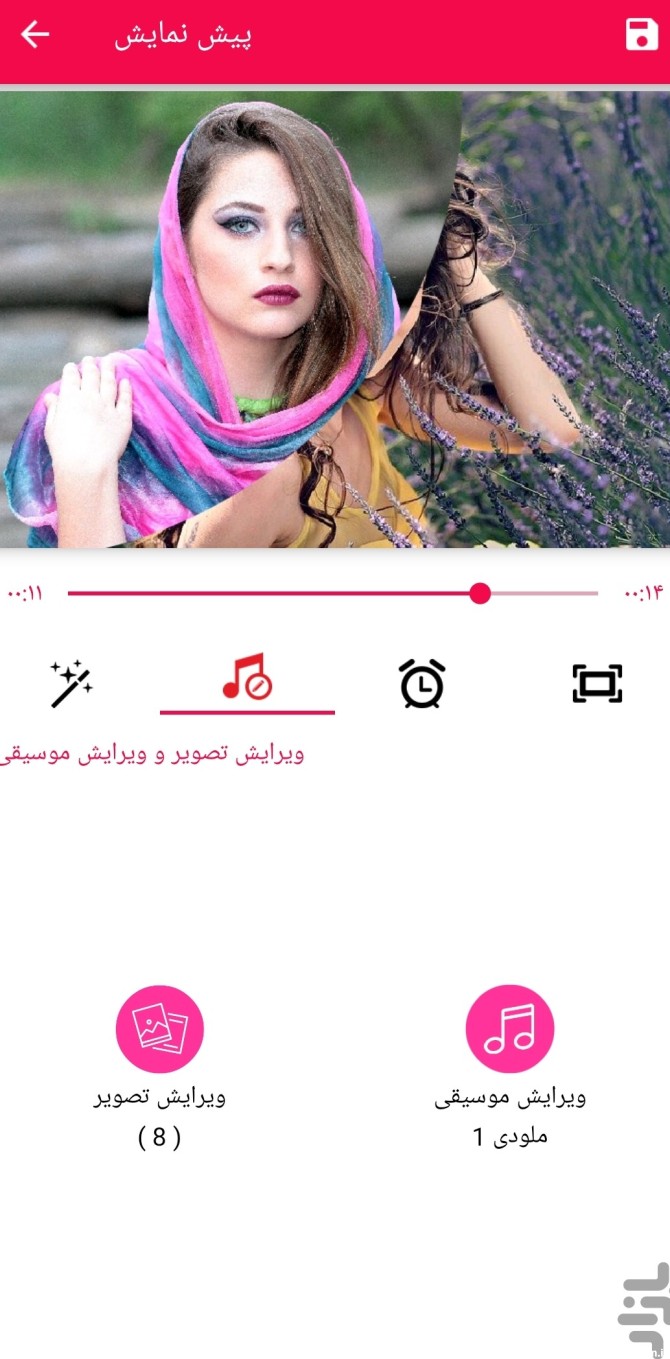Switch to the frame tab
The height and width of the screenshot is (1359, 670).
click(x=597, y=684)
